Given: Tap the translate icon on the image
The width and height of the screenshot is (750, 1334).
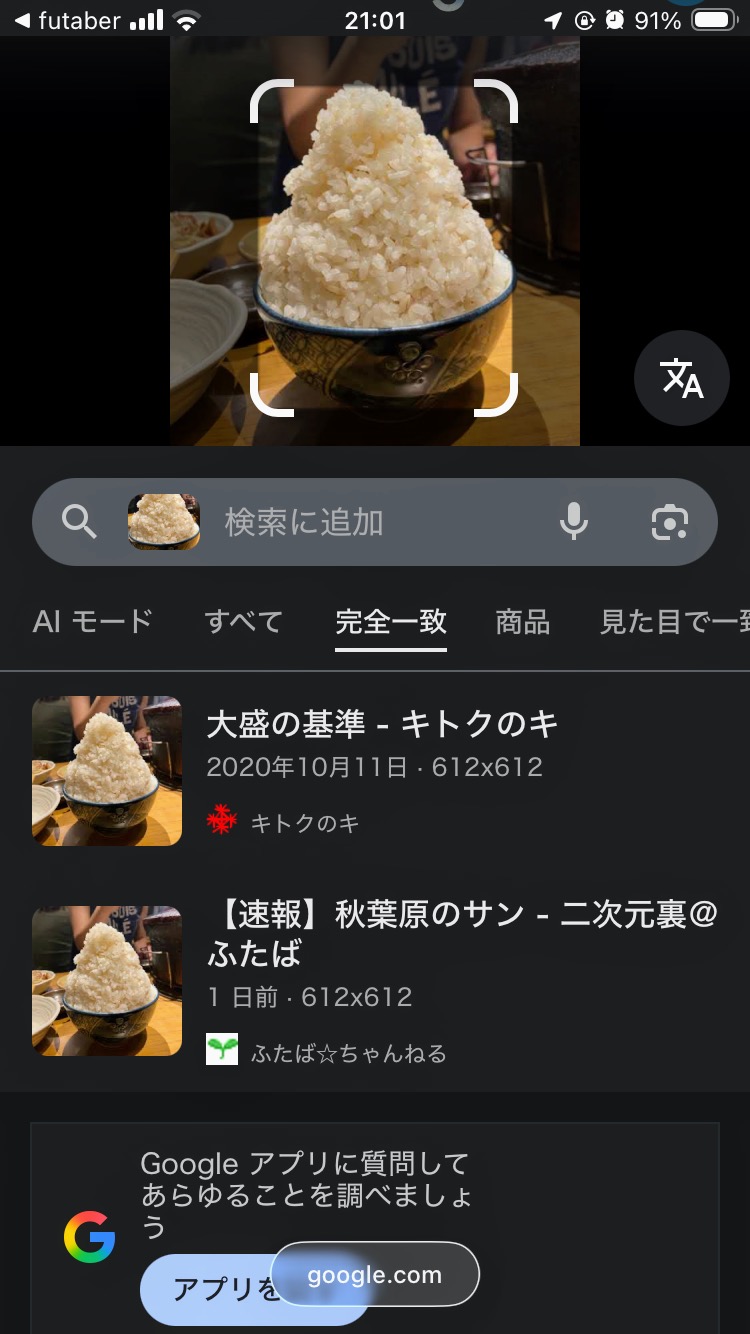Looking at the screenshot, I should tap(682, 378).
